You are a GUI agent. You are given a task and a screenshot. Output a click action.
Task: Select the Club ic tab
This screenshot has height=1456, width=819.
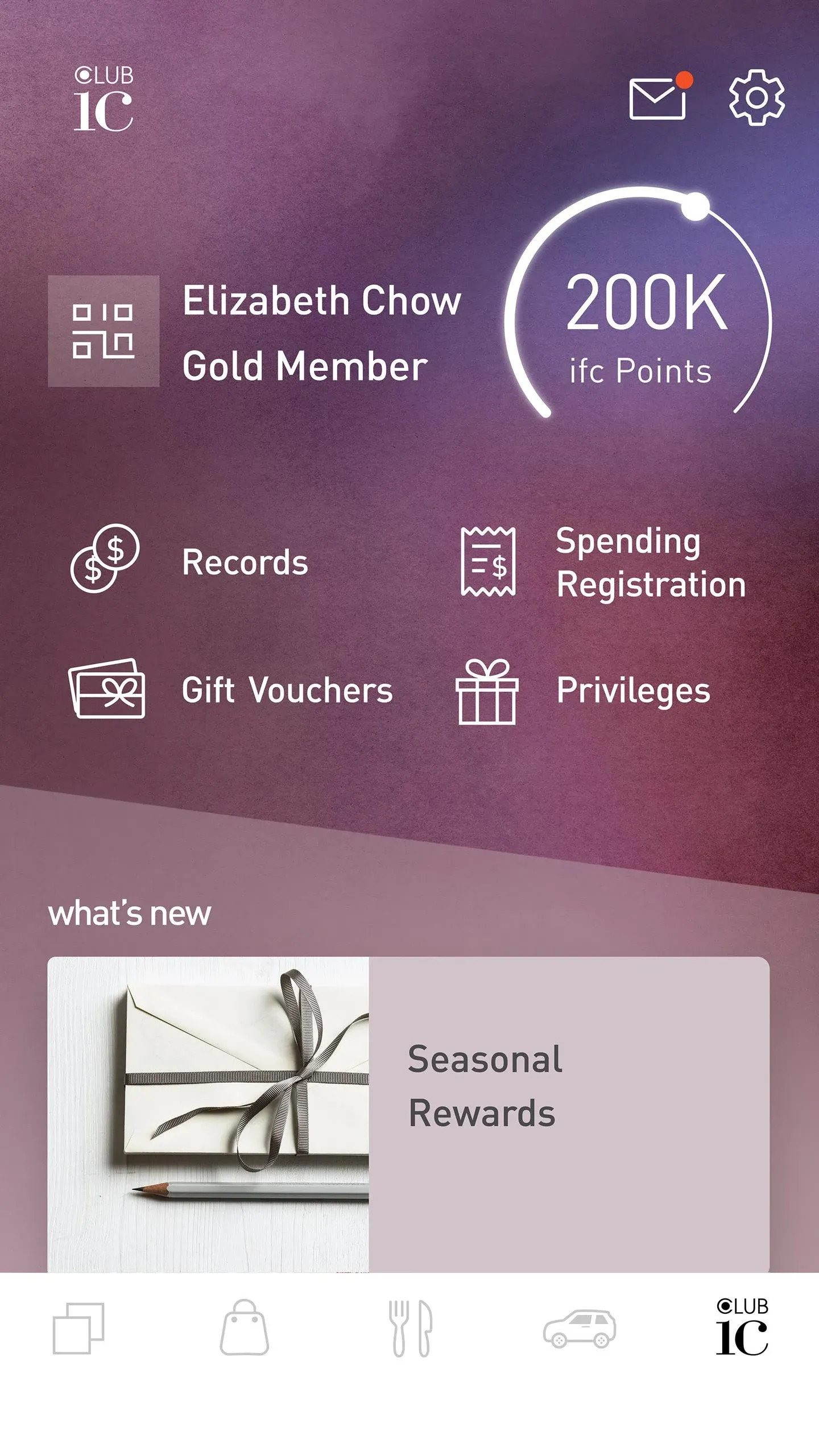(742, 1327)
